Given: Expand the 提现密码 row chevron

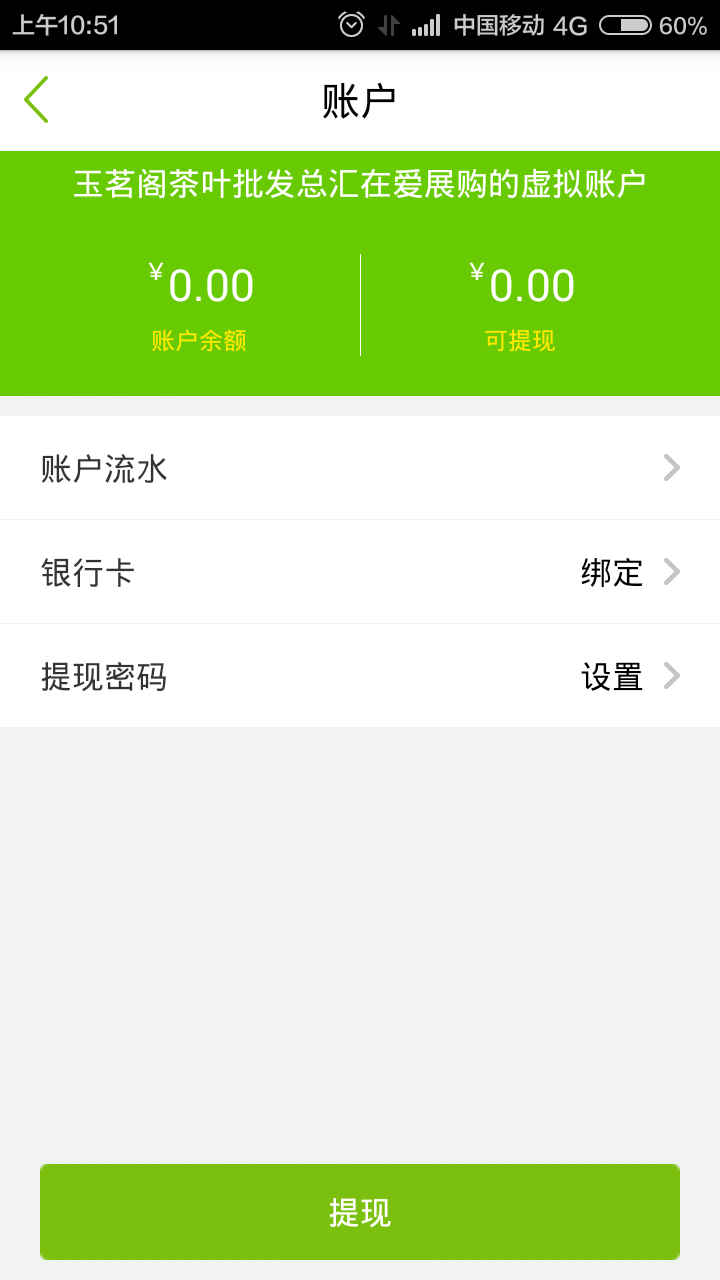Looking at the screenshot, I should click(x=671, y=676).
